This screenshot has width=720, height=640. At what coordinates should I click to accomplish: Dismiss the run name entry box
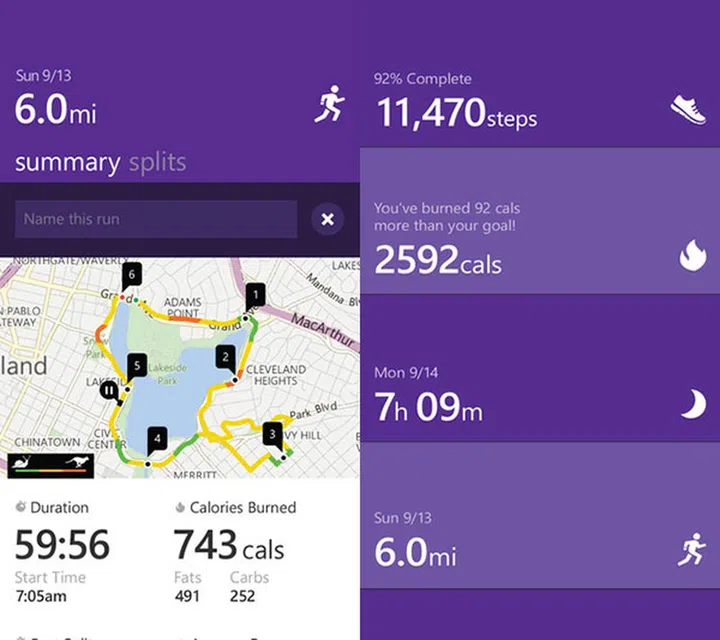pyautogui.click(x=327, y=219)
